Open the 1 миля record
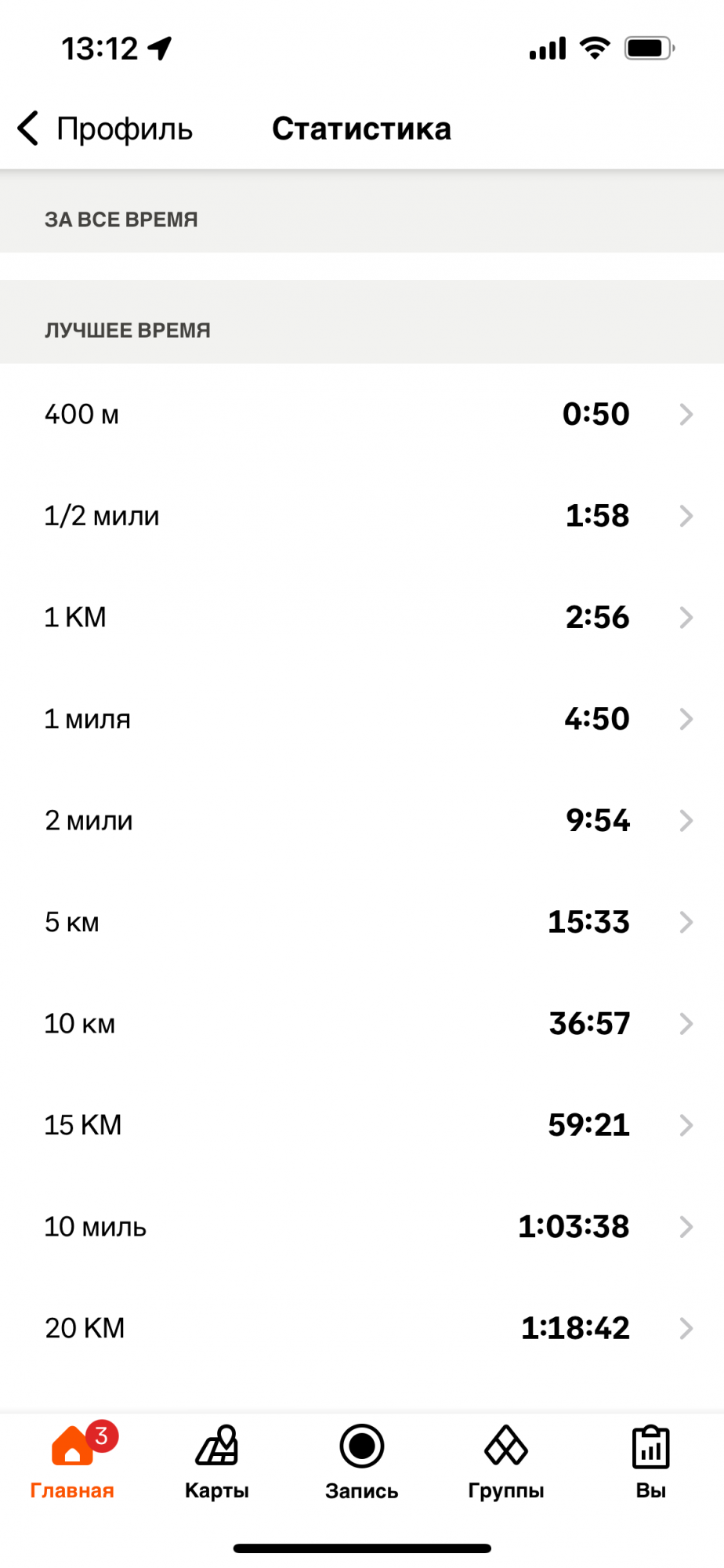Screen dimensions: 724x1568 coord(362,719)
